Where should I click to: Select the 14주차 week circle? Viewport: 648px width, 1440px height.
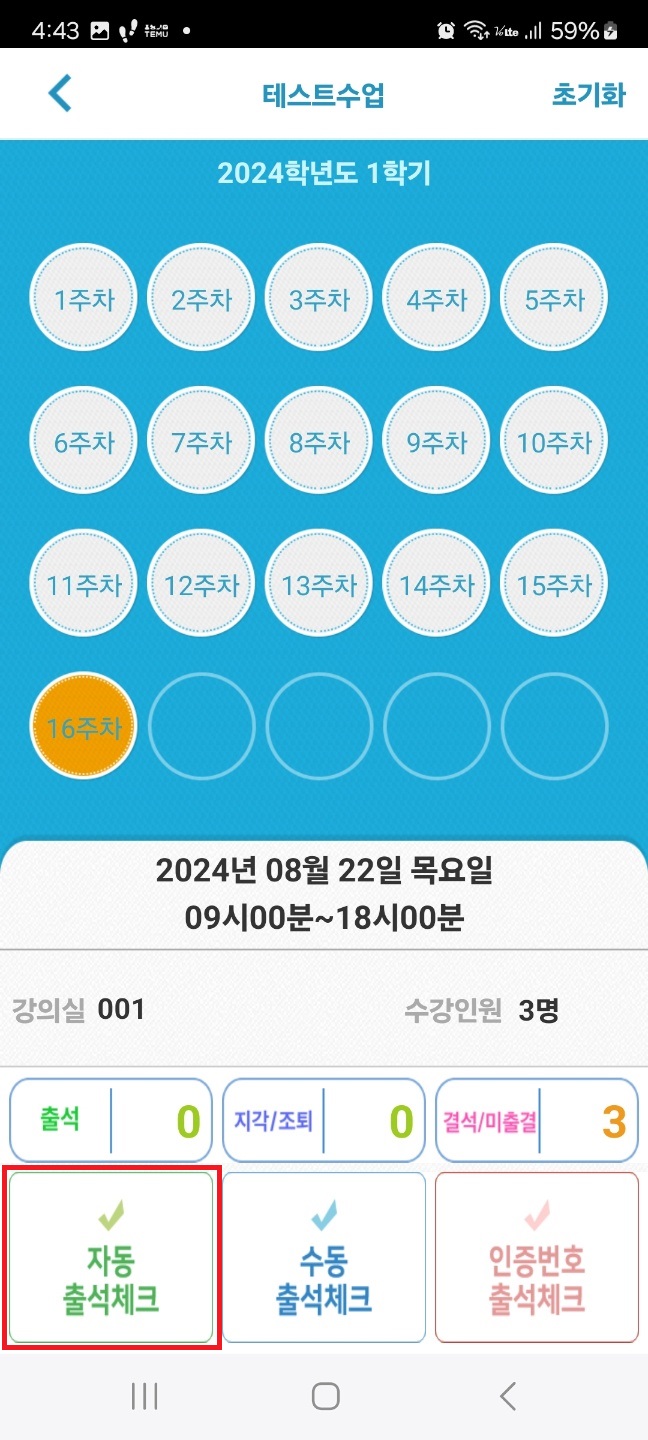click(437, 585)
